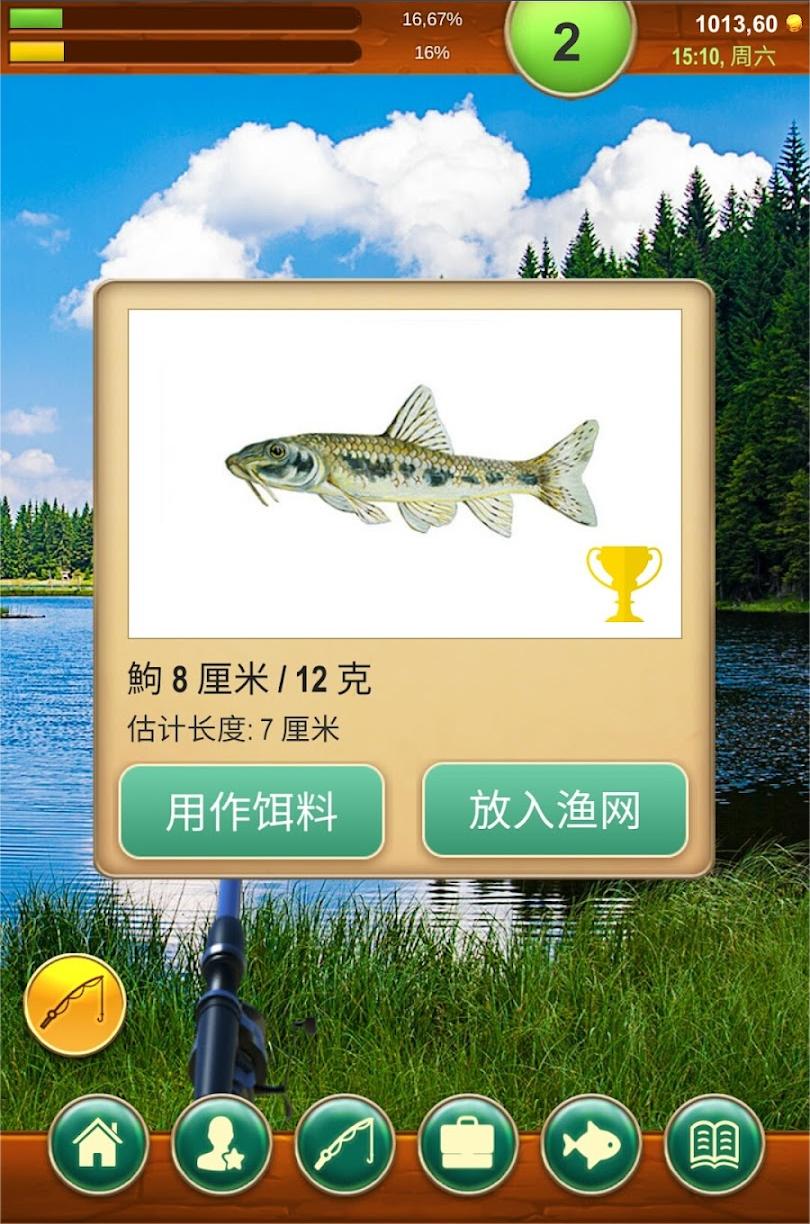Screen dimensions: 810x1224
Task: Tap the green level 2 badge
Action: coord(567,42)
